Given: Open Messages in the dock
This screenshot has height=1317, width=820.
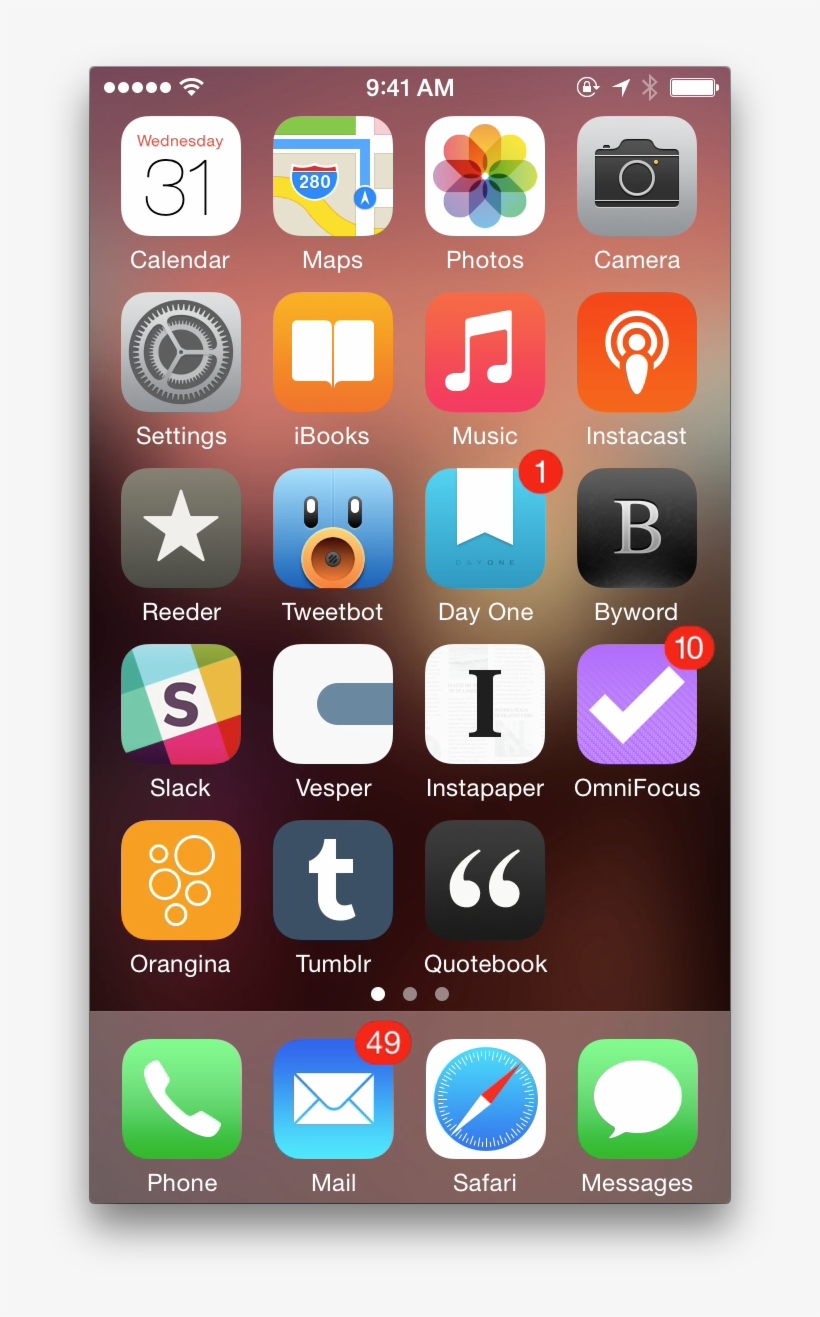Looking at the screenshot, I should point(637,1099).
